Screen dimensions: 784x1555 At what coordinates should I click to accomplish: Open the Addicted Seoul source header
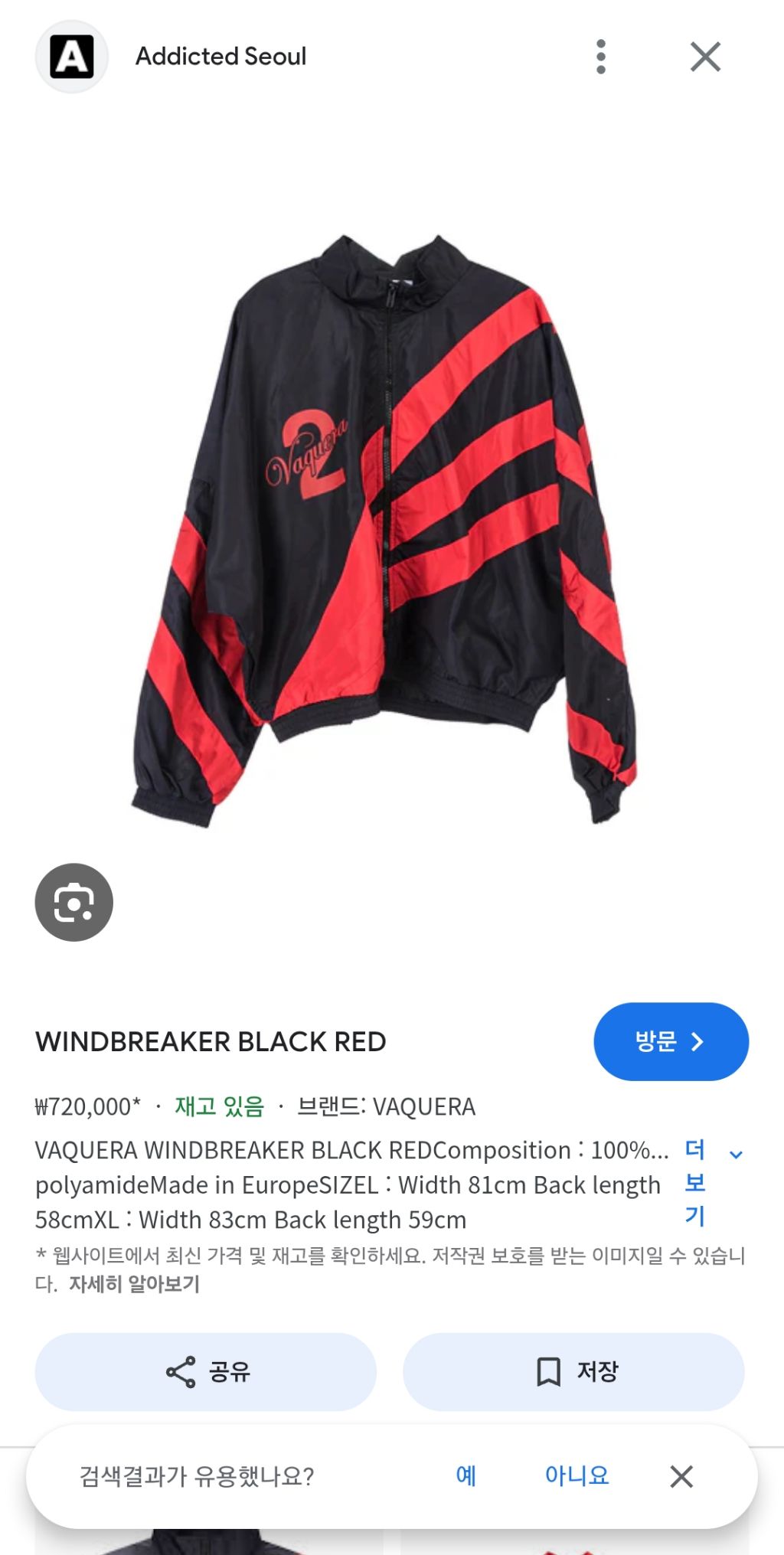(x=220, y=57)
